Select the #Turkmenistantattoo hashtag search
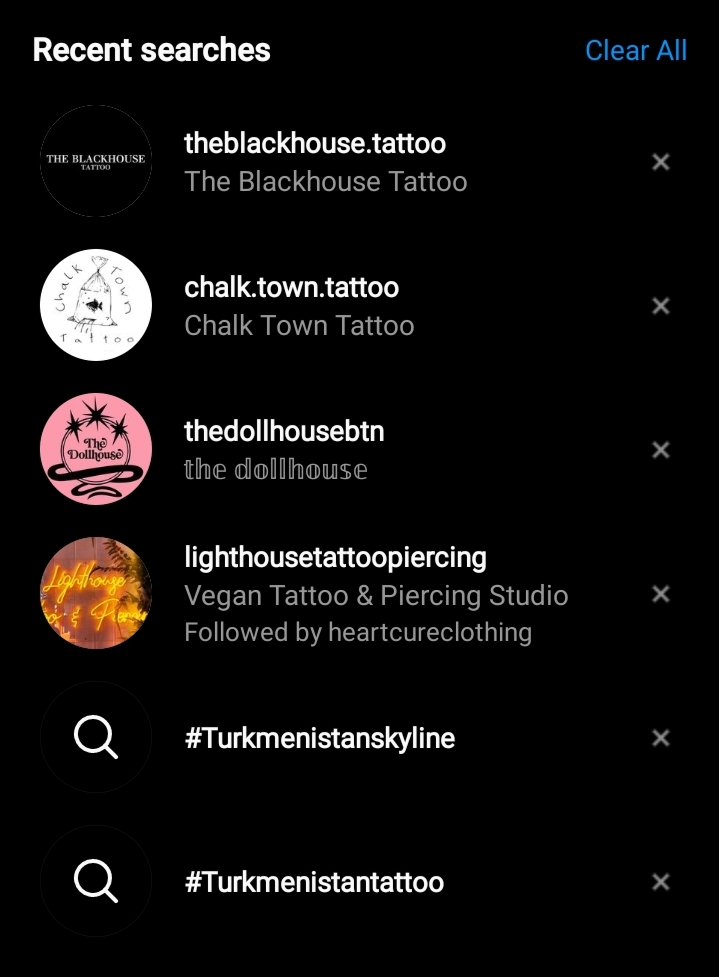 314,882
